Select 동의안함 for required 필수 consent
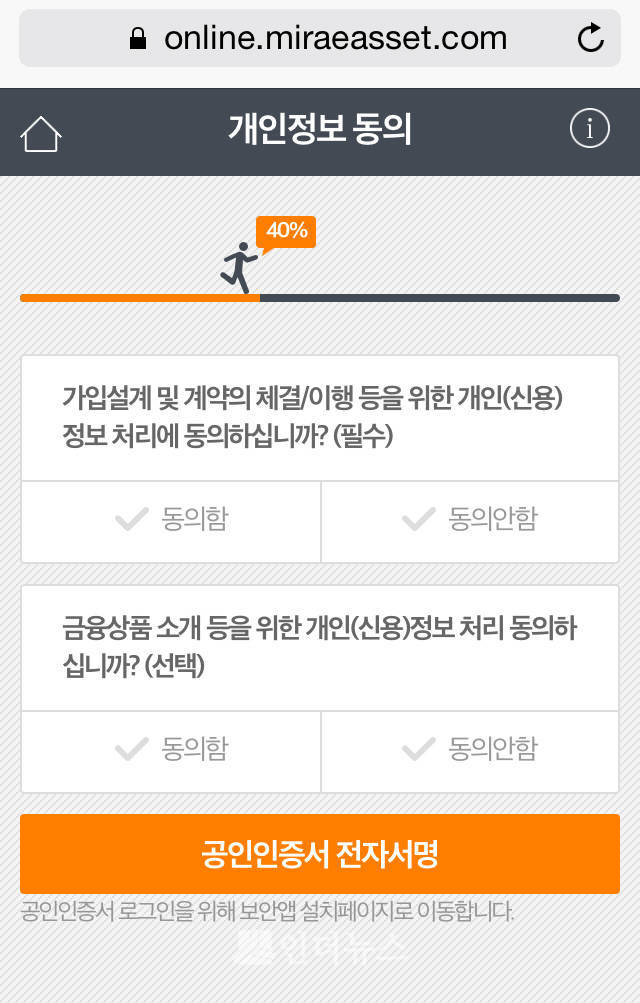 click(469, 519)
